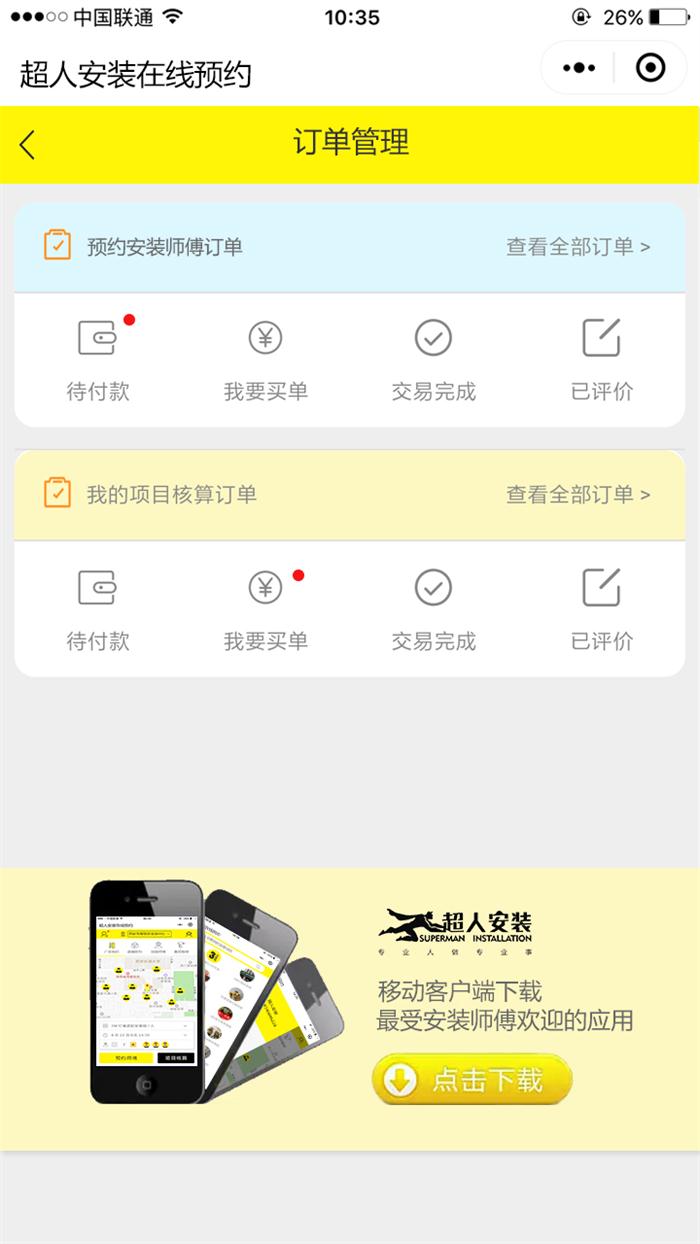View all orders under 我的项目核算订单
This screenshot has height=1244, width=700.
click(x=578, y=494)
